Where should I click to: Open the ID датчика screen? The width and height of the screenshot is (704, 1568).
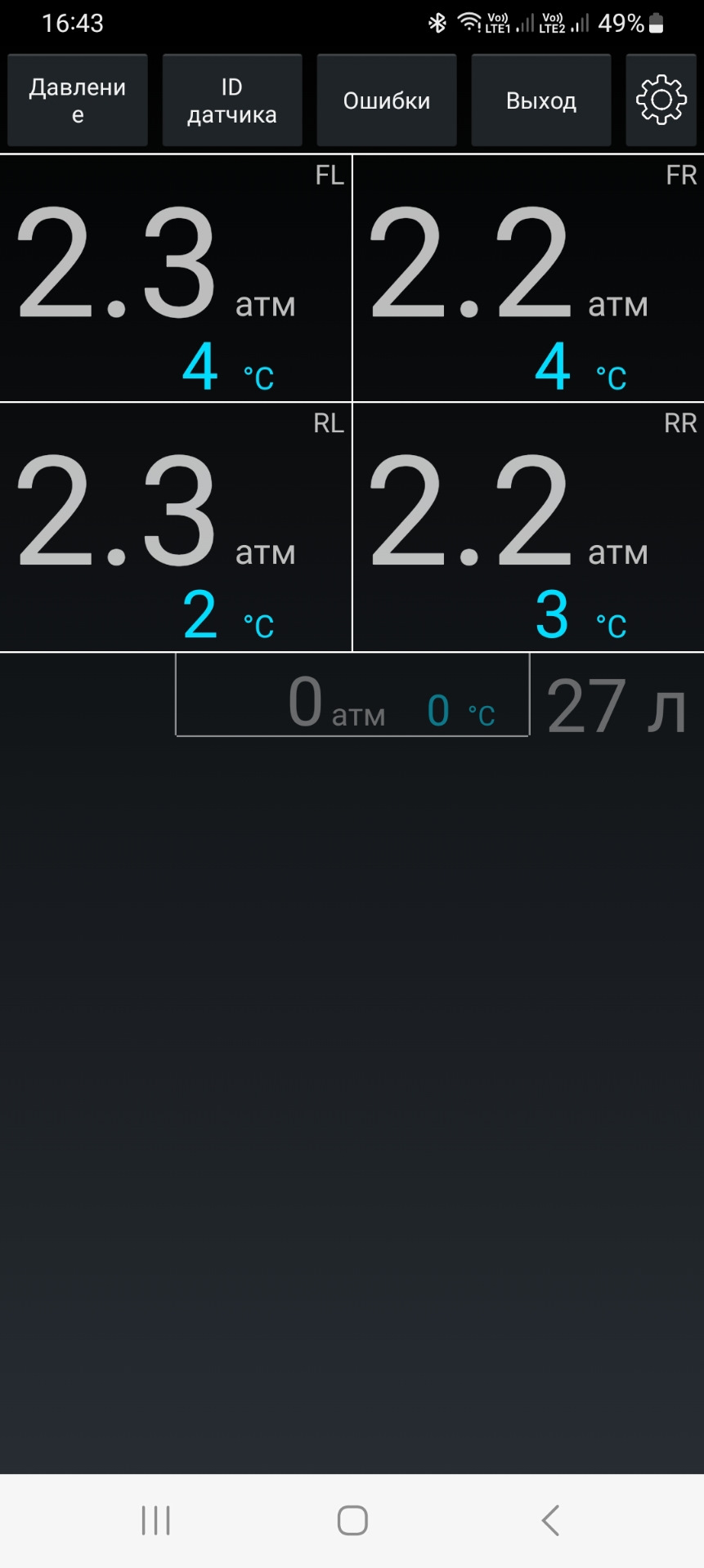tap(232, 101)
